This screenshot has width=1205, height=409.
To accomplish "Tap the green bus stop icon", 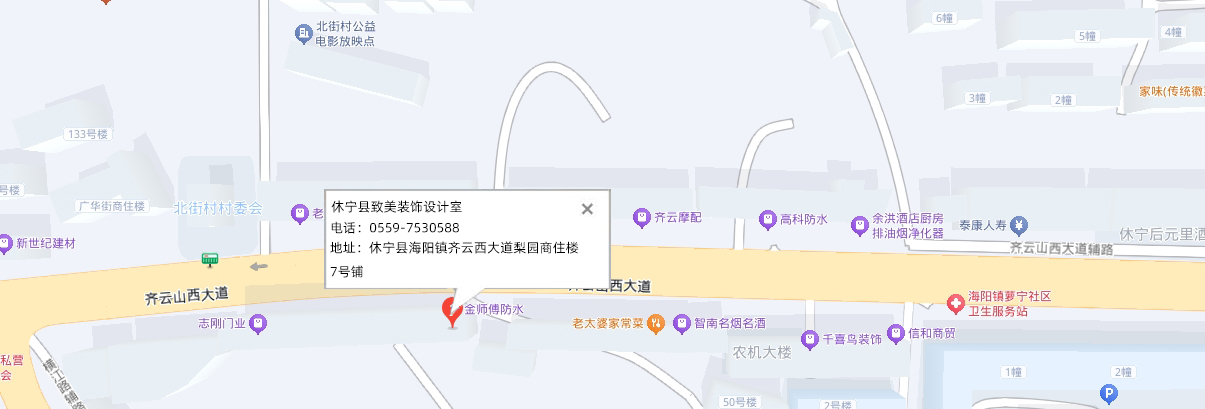I will click(210, 260).
